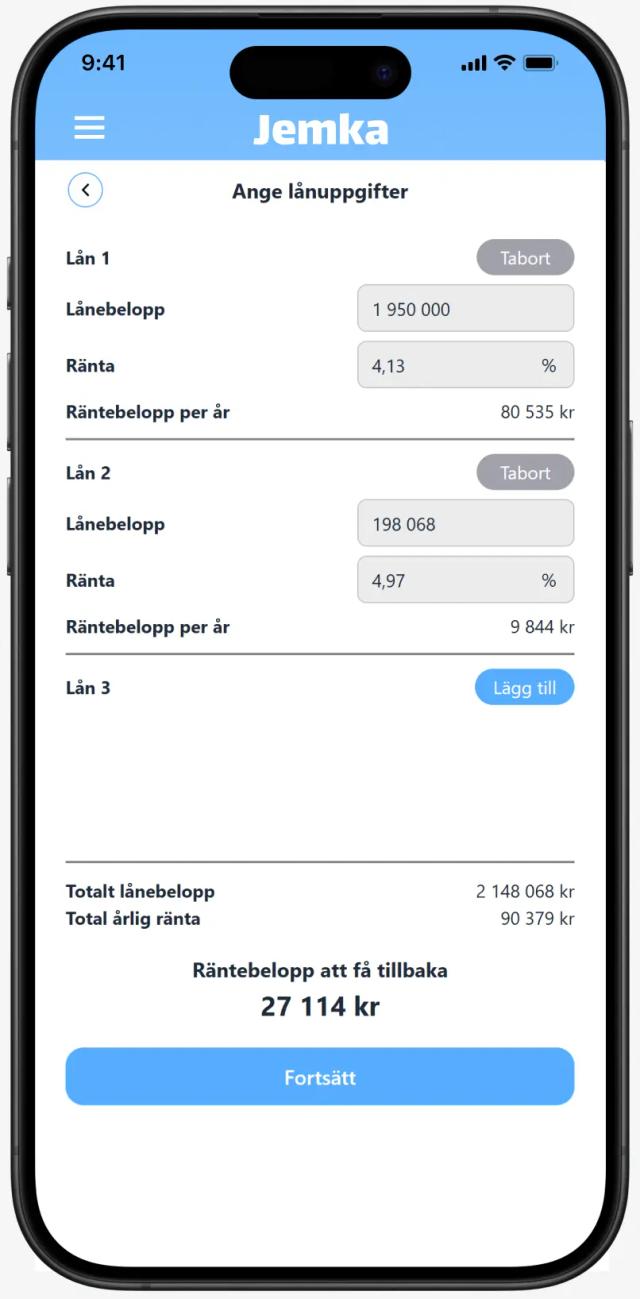Remove Lån 1 with Tabort
640x1299 pixels.
pyautogui.click(x=525, y=258)
